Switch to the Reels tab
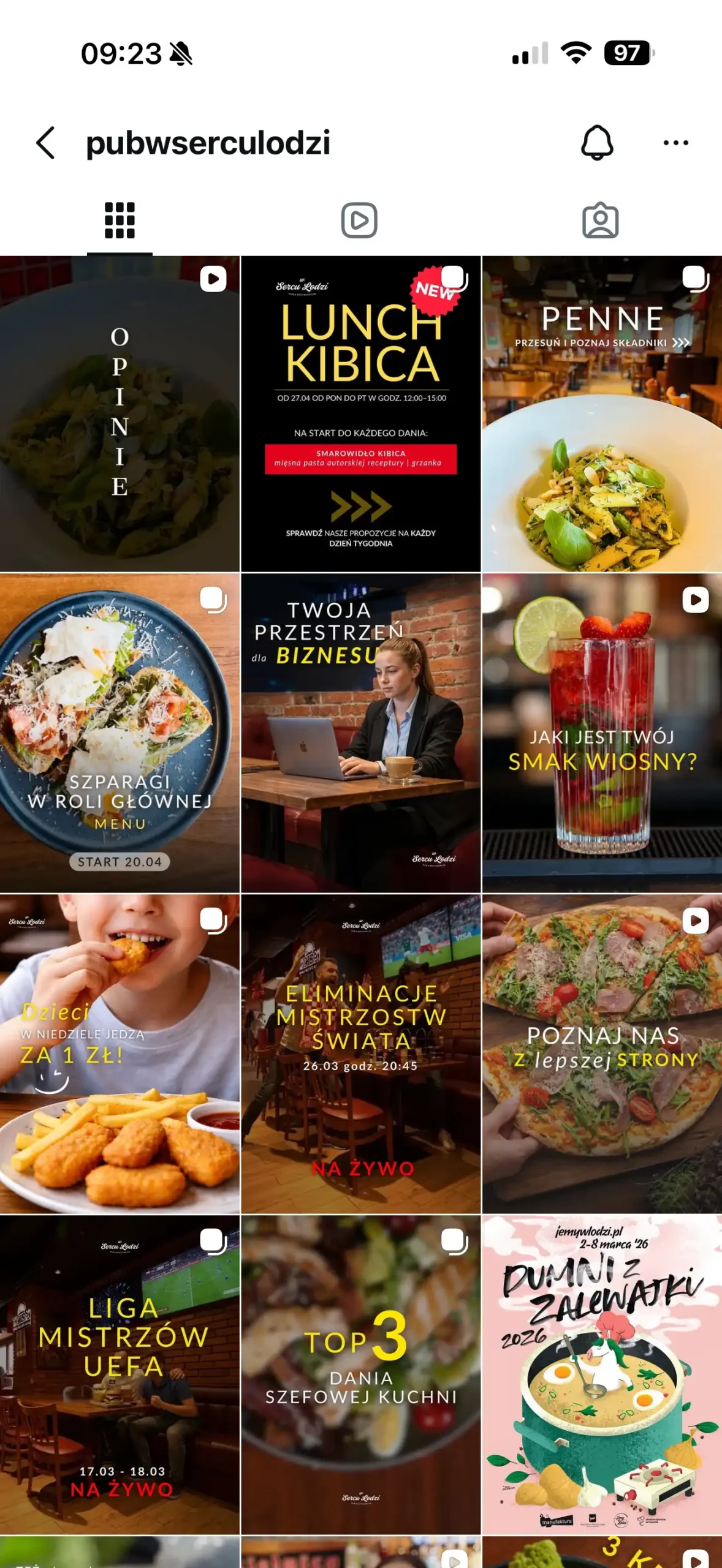Viewport: 722px width, 1568px height. [x=359, y=221]
